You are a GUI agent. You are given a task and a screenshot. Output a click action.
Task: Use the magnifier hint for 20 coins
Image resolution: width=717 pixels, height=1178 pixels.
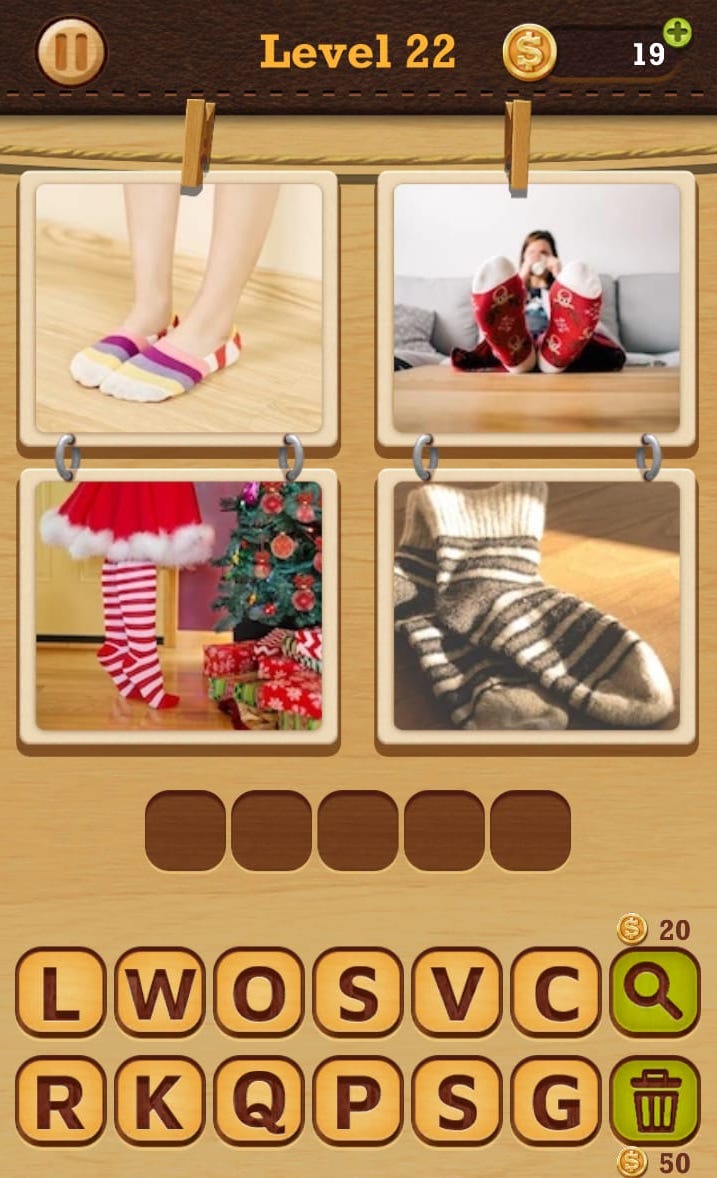[x=655, y=992]
